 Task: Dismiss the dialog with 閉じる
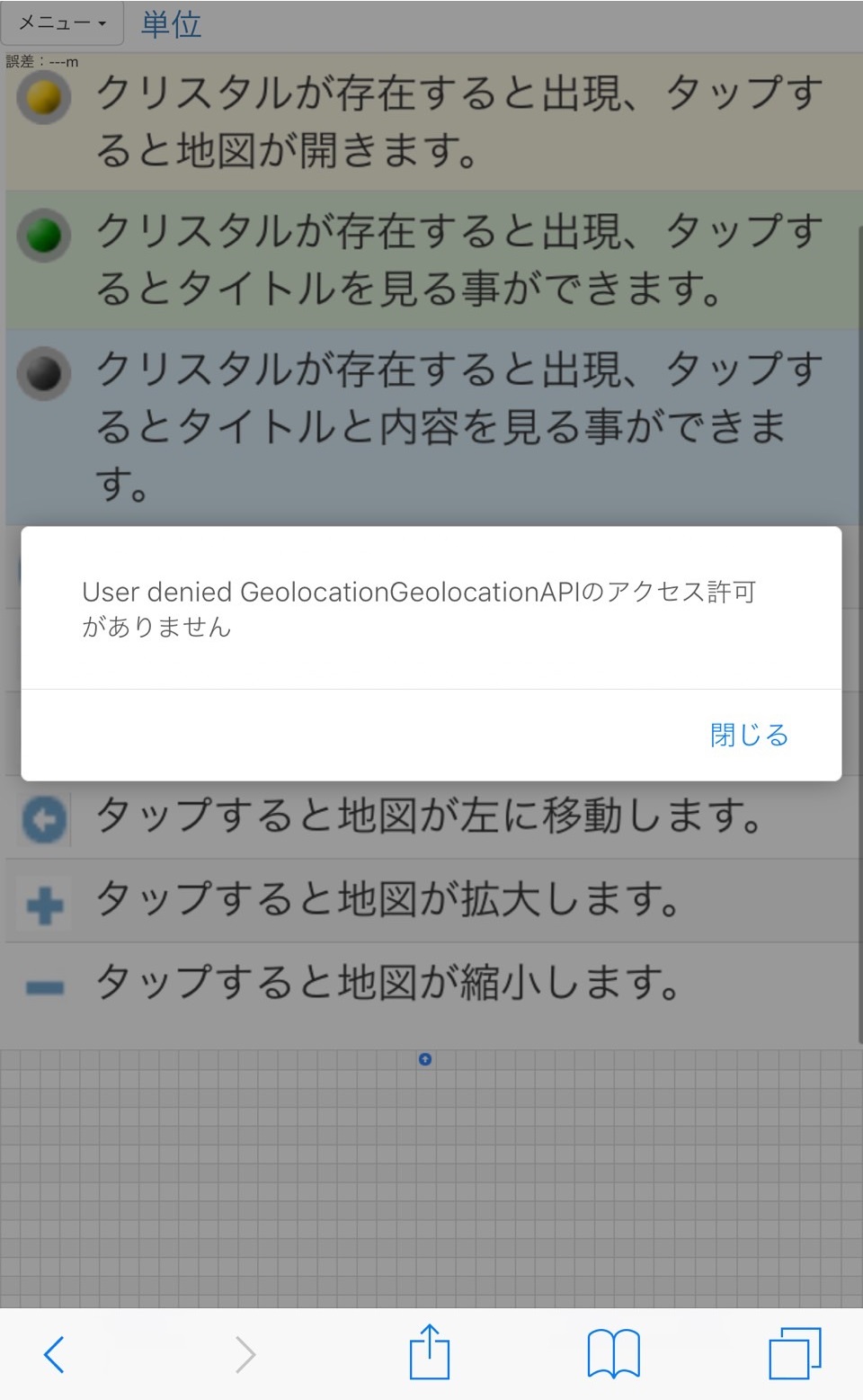coord(749,735)
